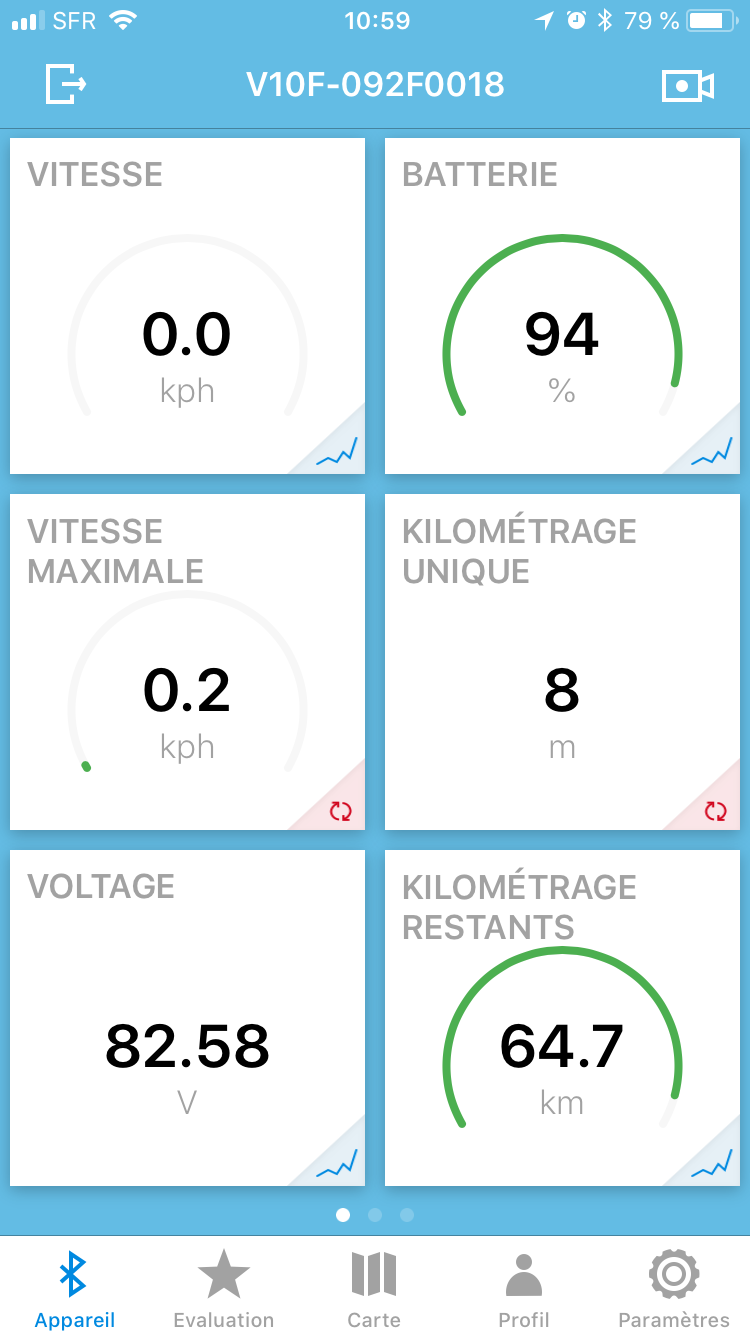Screen dimensions: 750x1334
Task: Open Kilométrage Restants graph
Action: point(712,1163)
